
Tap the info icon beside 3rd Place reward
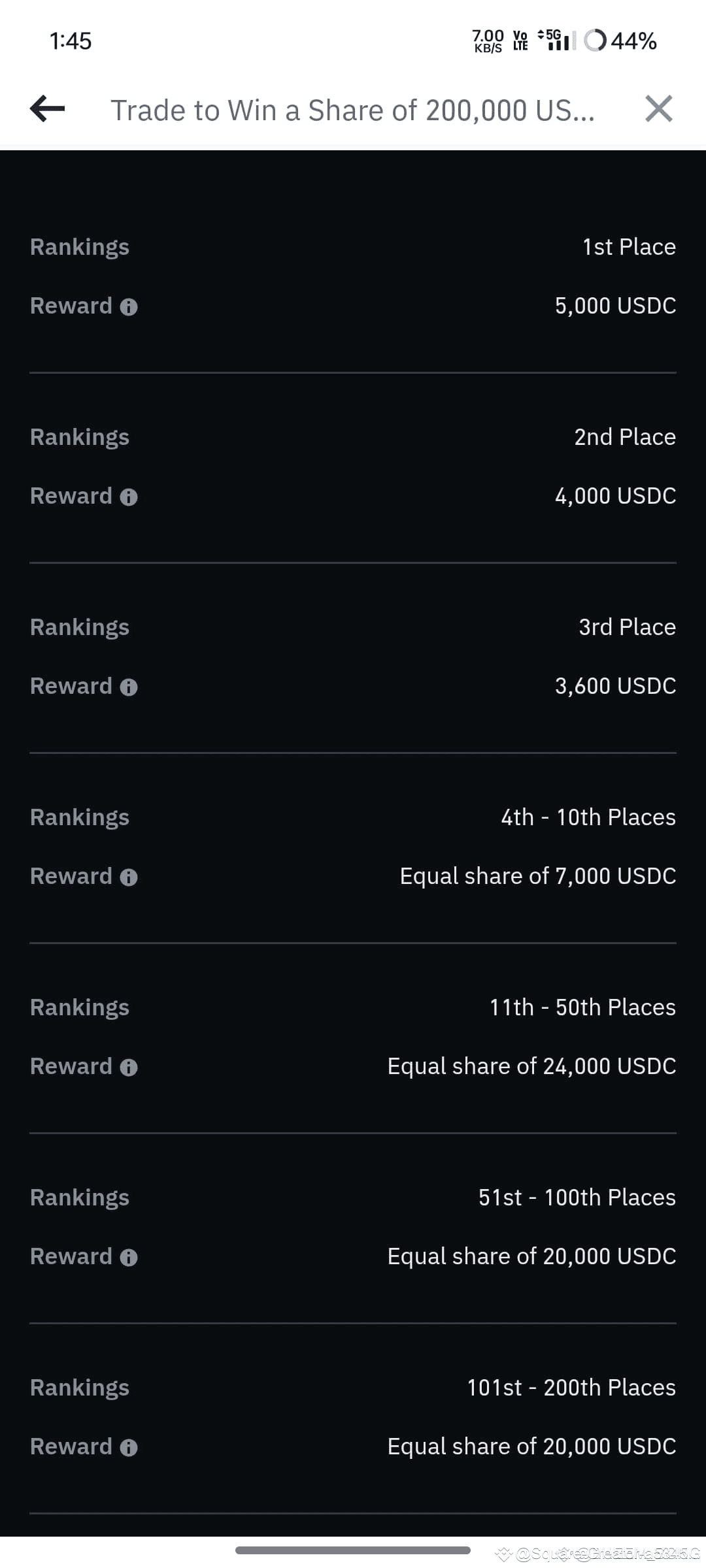[x=129, y=687]
